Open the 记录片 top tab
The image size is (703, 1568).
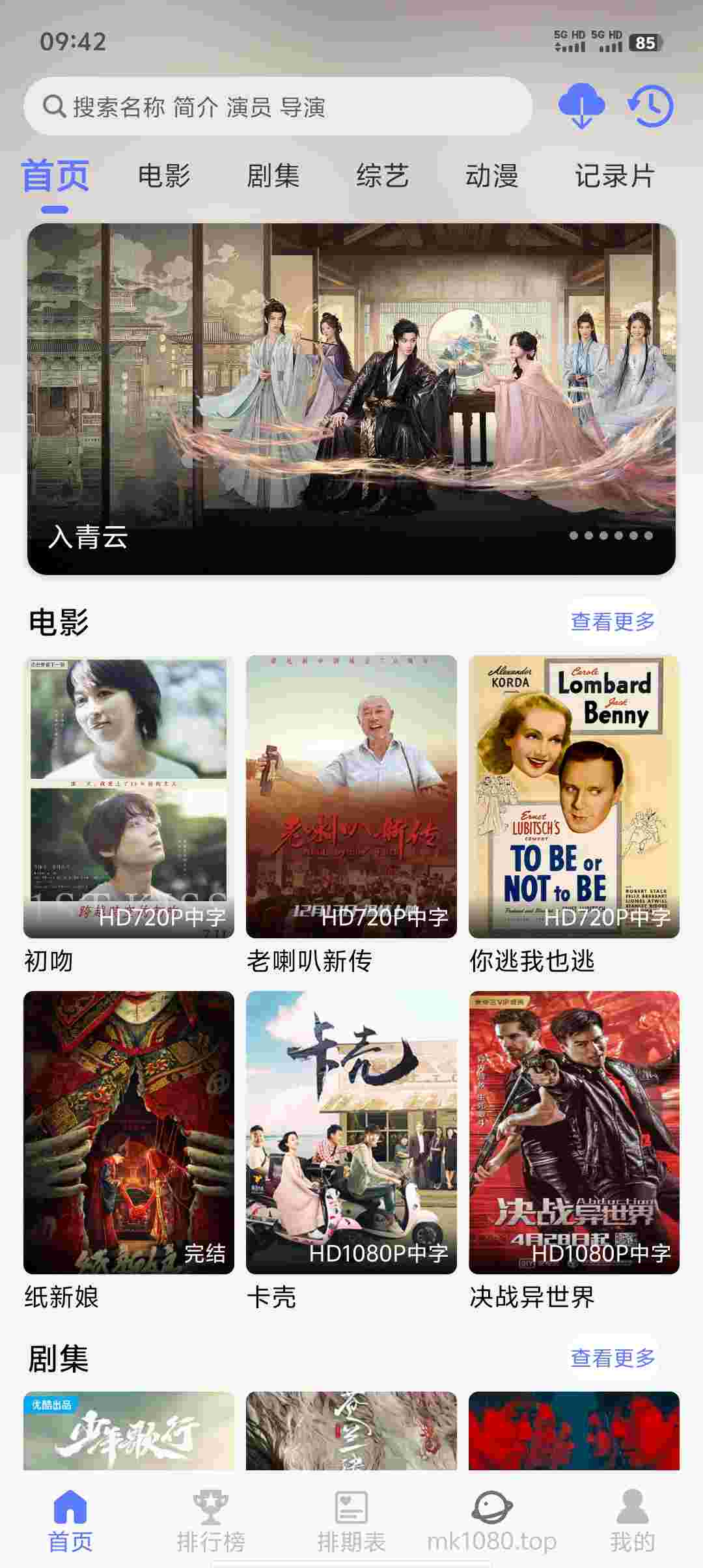pos(614,176)
